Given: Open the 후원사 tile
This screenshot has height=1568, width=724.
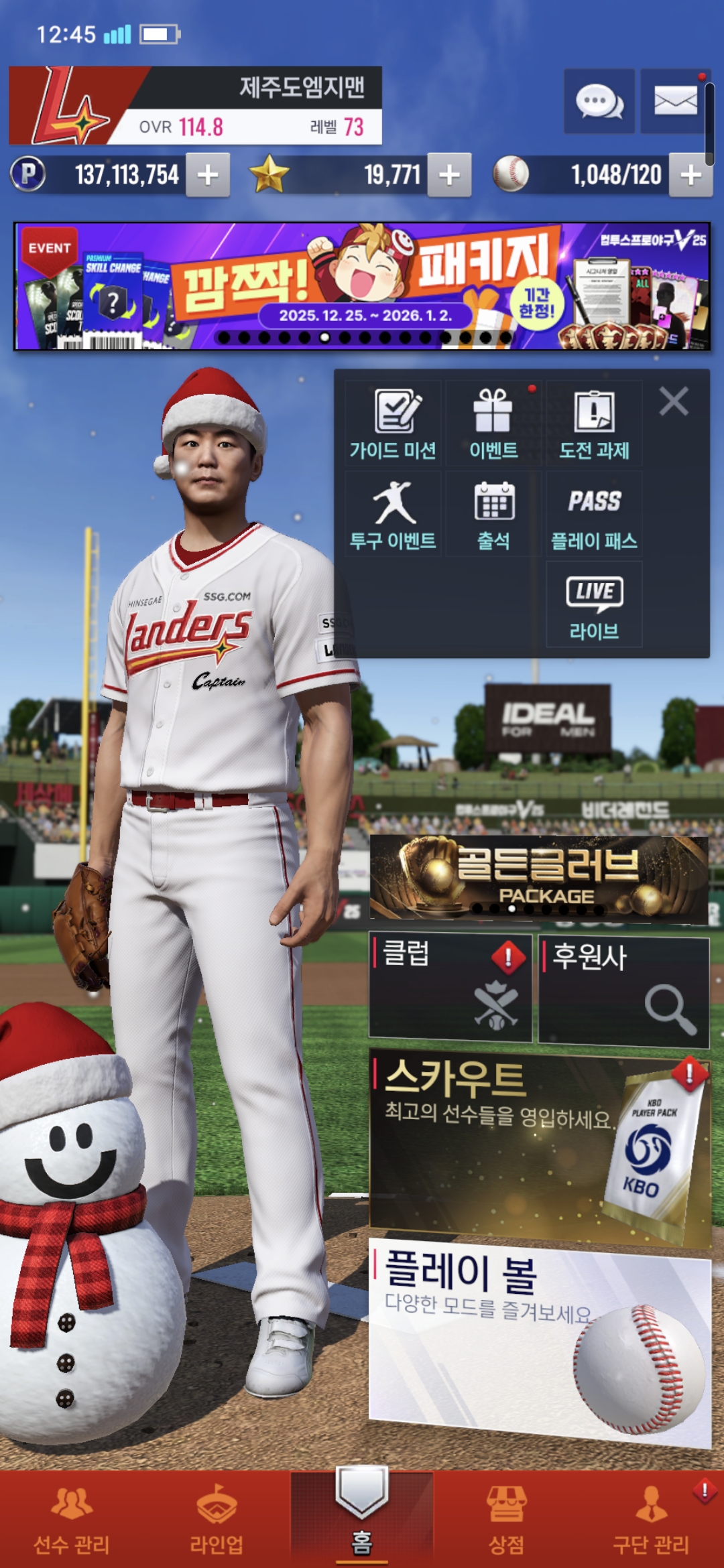Looking at the screenshot, I should pyautogui.click(x=623, y=992).
